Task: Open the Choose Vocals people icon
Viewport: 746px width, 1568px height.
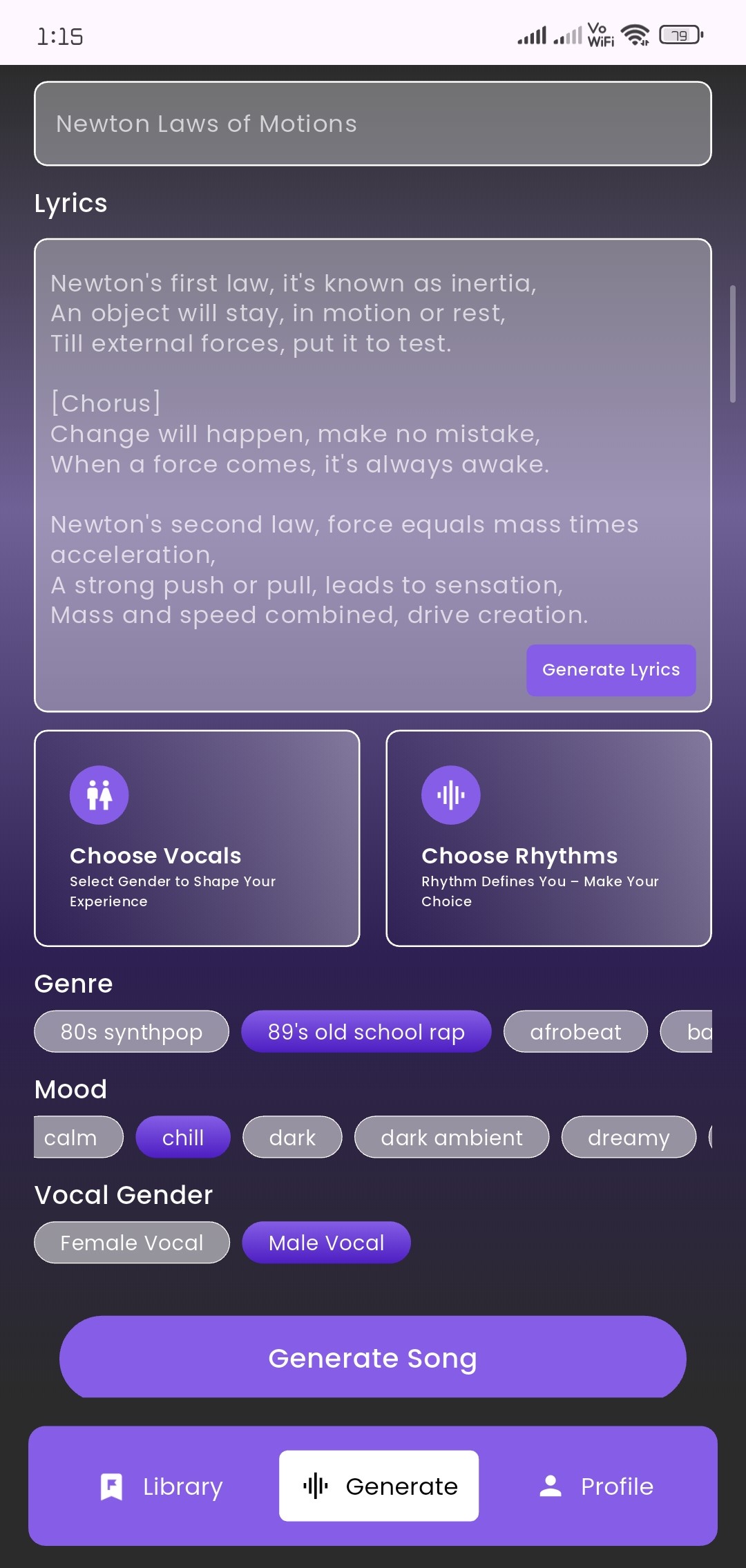Action: pyautogui.click(x=99, y=794)
